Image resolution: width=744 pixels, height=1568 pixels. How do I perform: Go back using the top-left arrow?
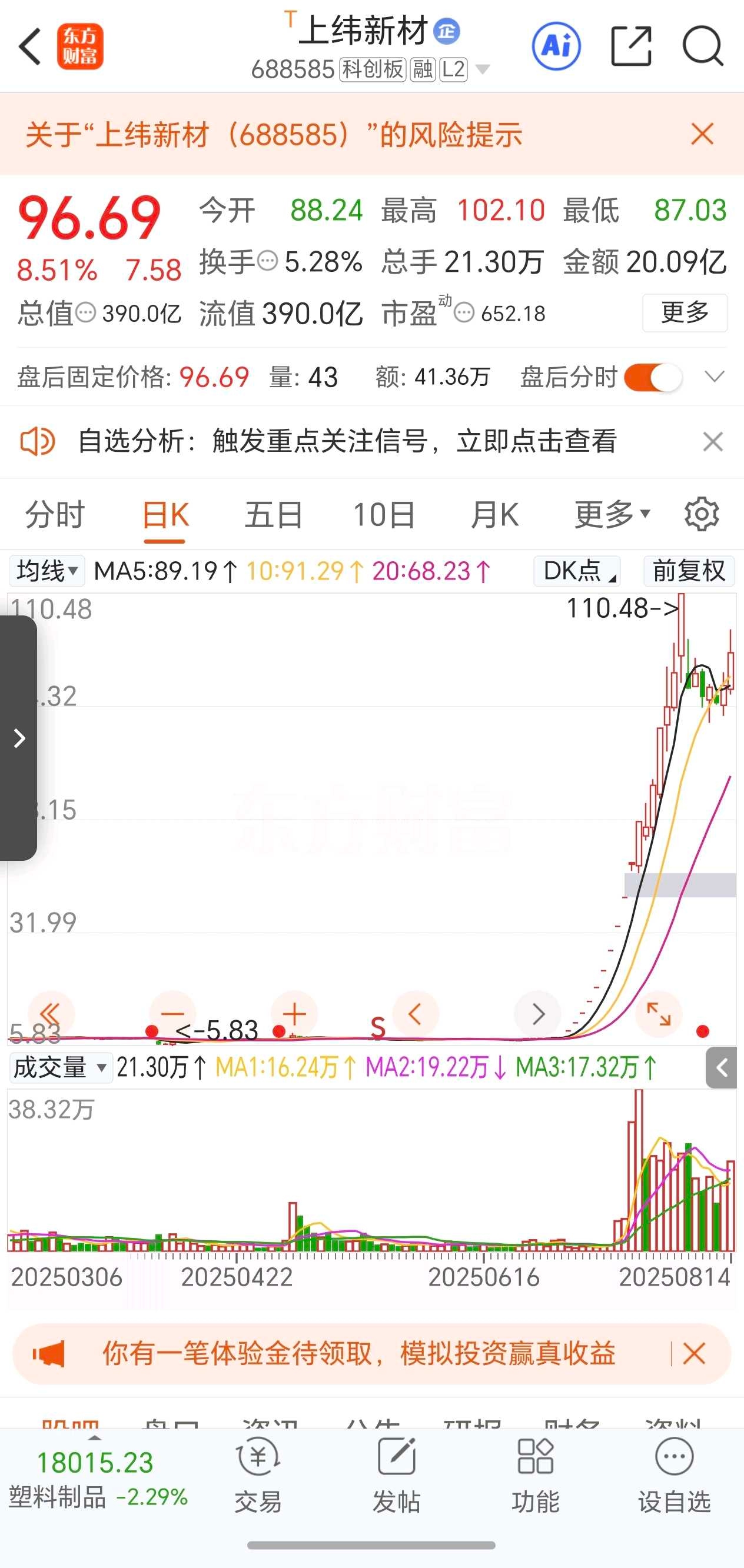click(30, 46)
